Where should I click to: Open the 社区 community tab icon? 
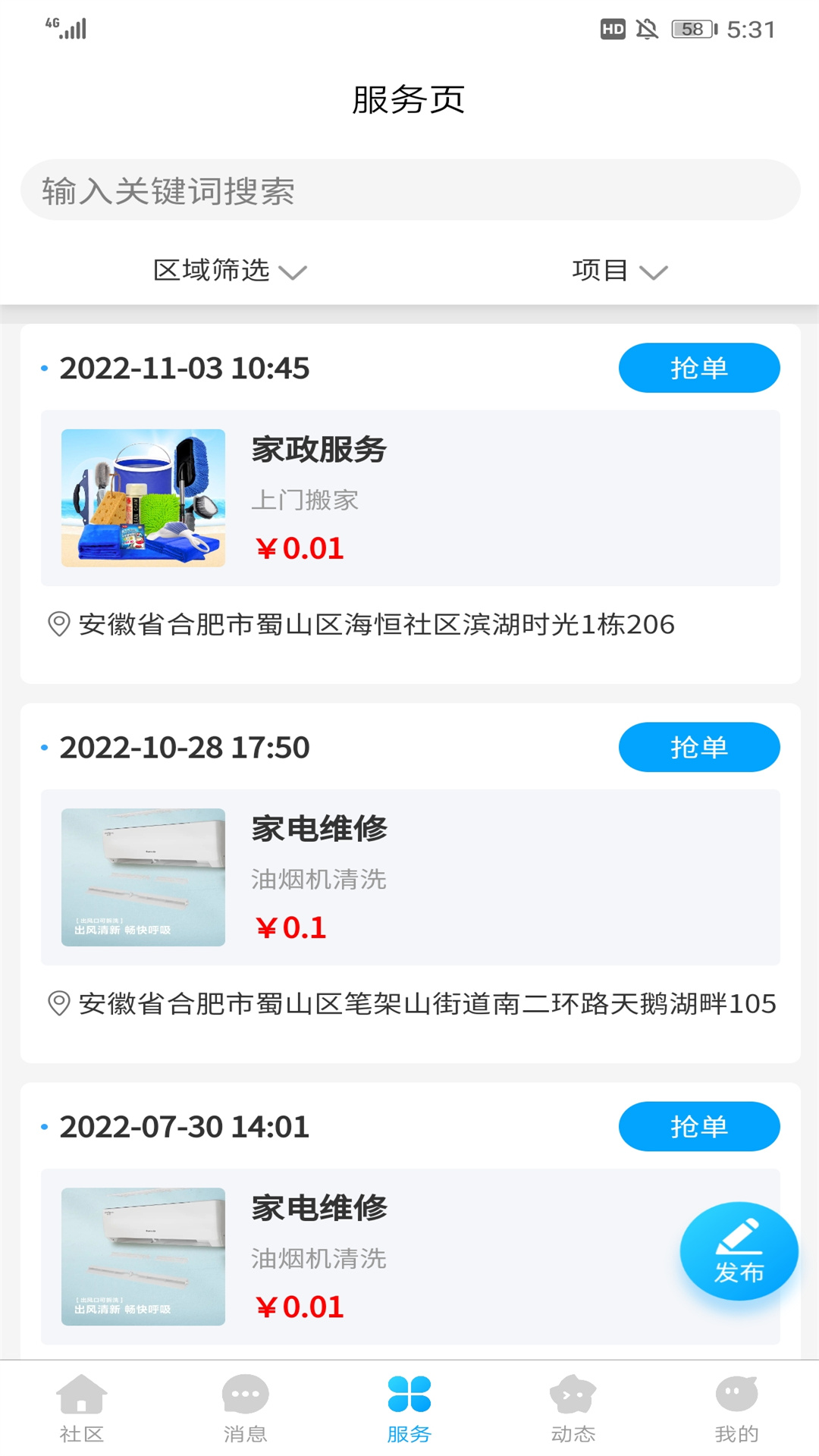(81, 1395)
